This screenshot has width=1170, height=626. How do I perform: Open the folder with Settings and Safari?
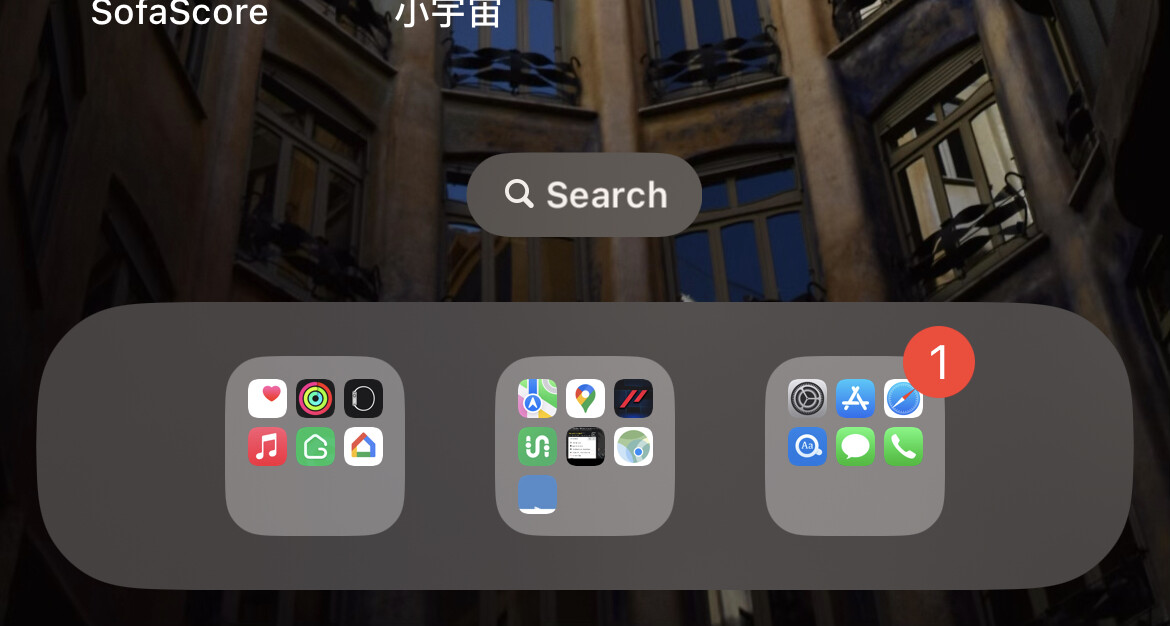click(855, 446)
